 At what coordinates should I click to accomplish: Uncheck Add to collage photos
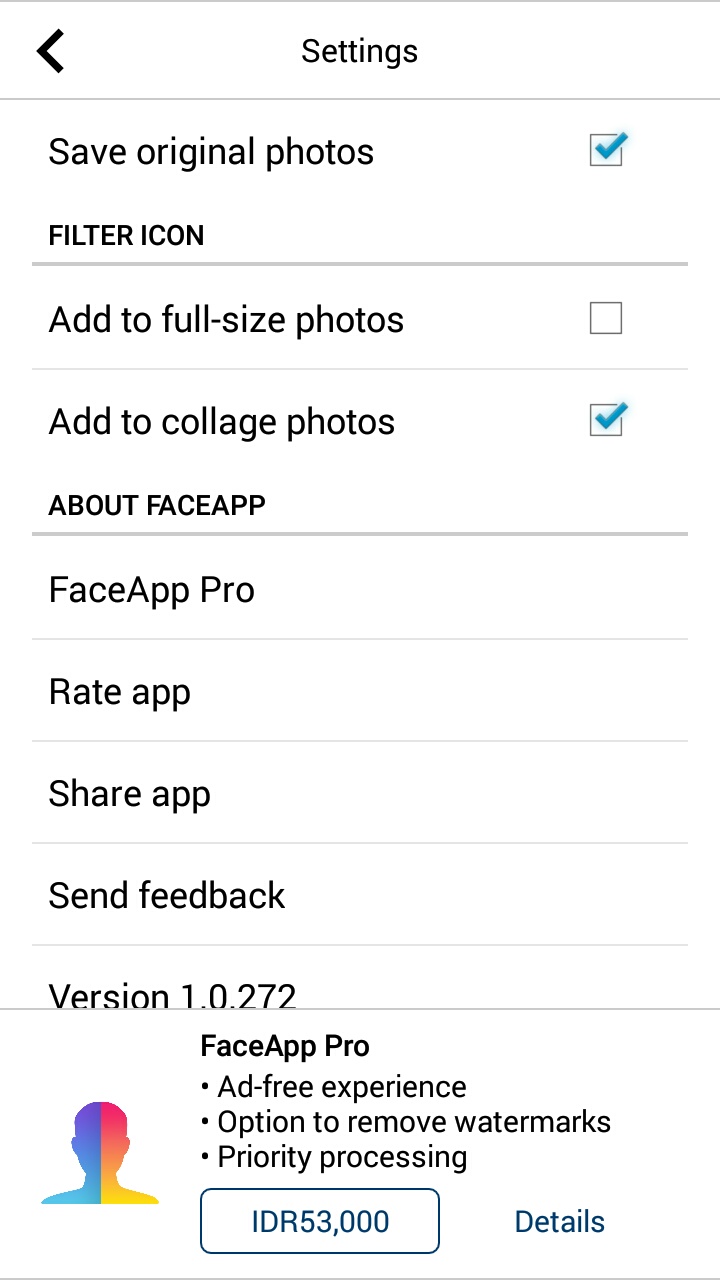pyautogui.click(x=605, y=420)
